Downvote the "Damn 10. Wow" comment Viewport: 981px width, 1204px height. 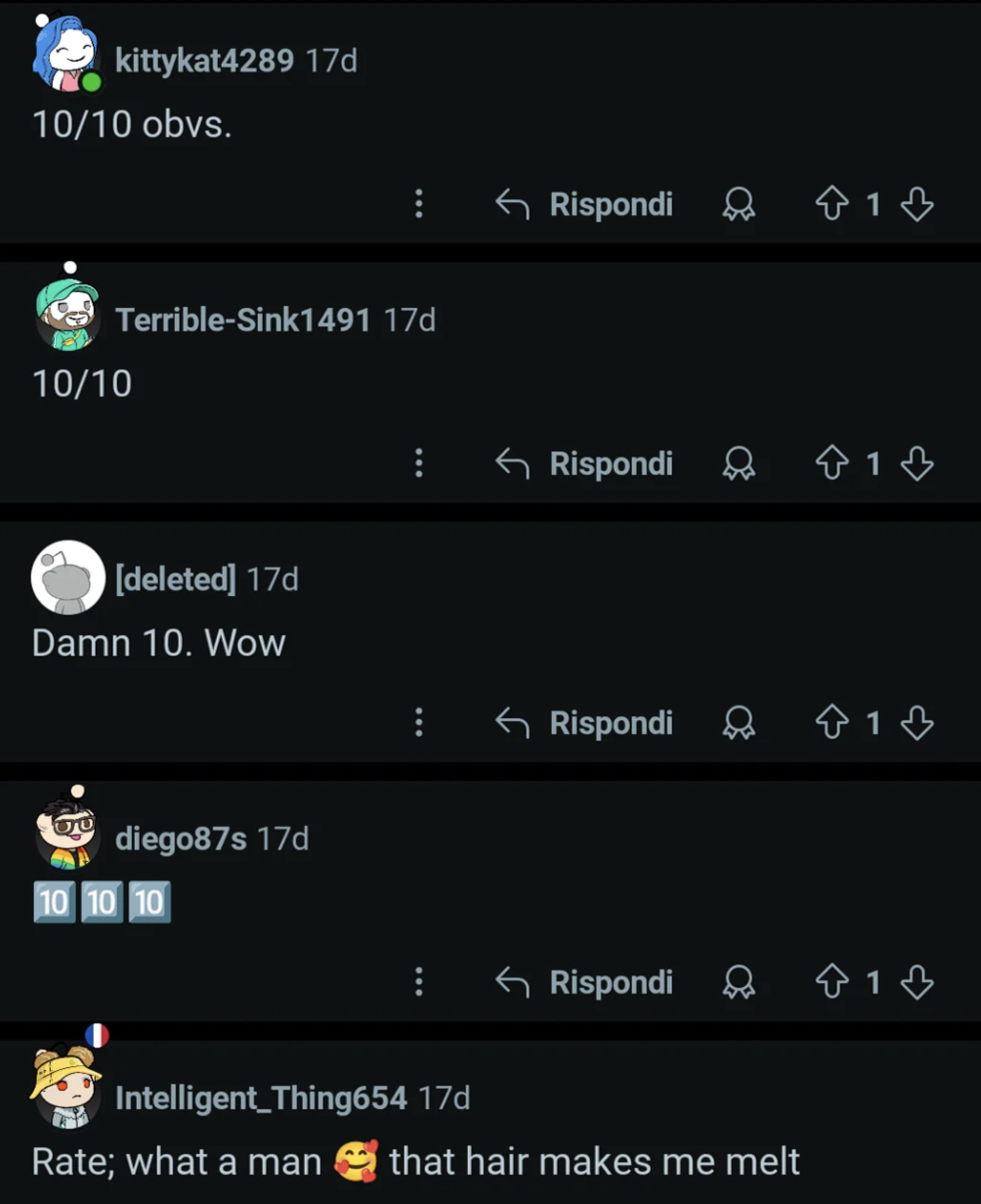918,723
